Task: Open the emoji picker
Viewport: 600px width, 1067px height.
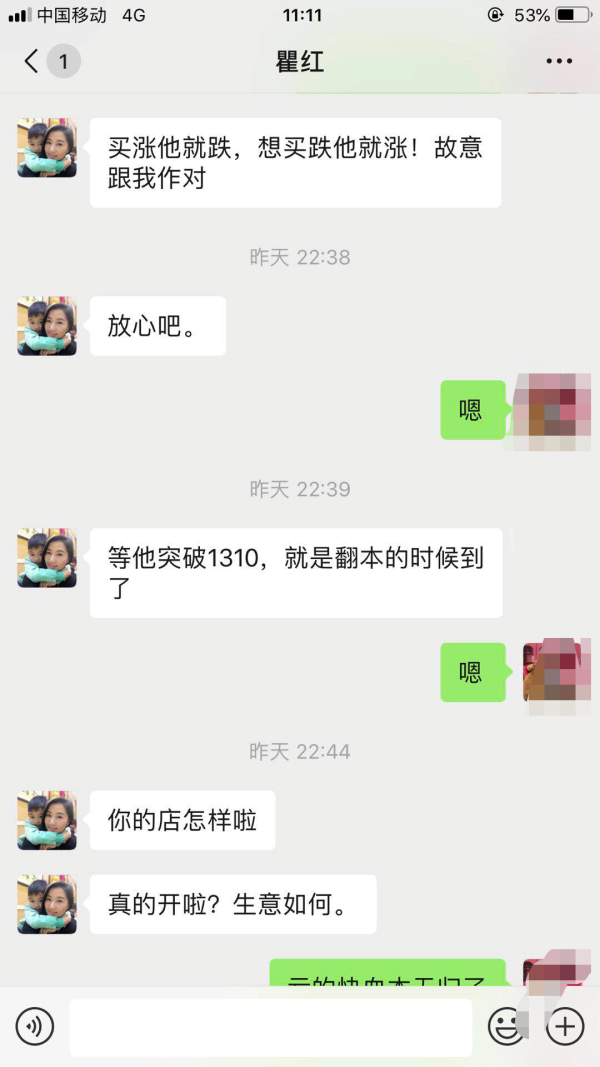Action: click(506, 1026)
